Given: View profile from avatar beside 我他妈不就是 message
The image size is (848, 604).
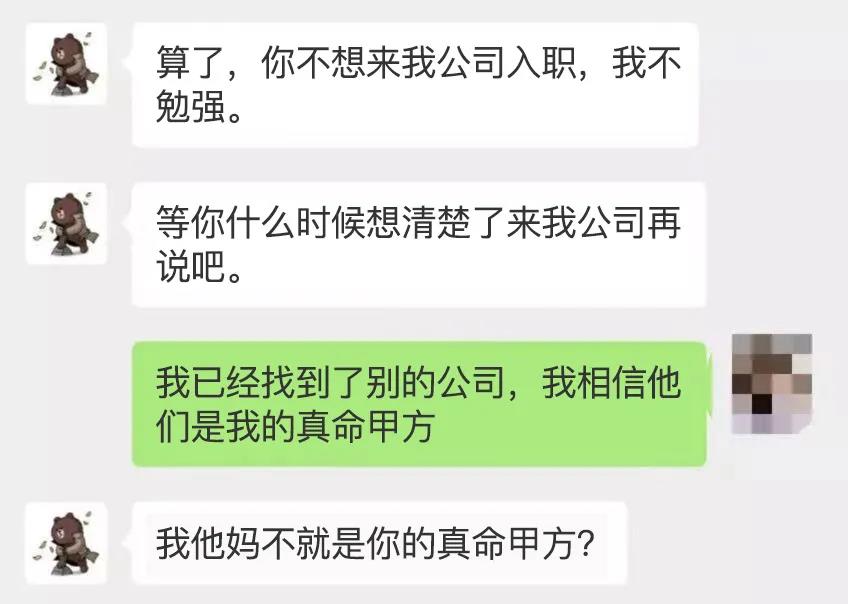Looking at the screenshot, I should (66, 543).
